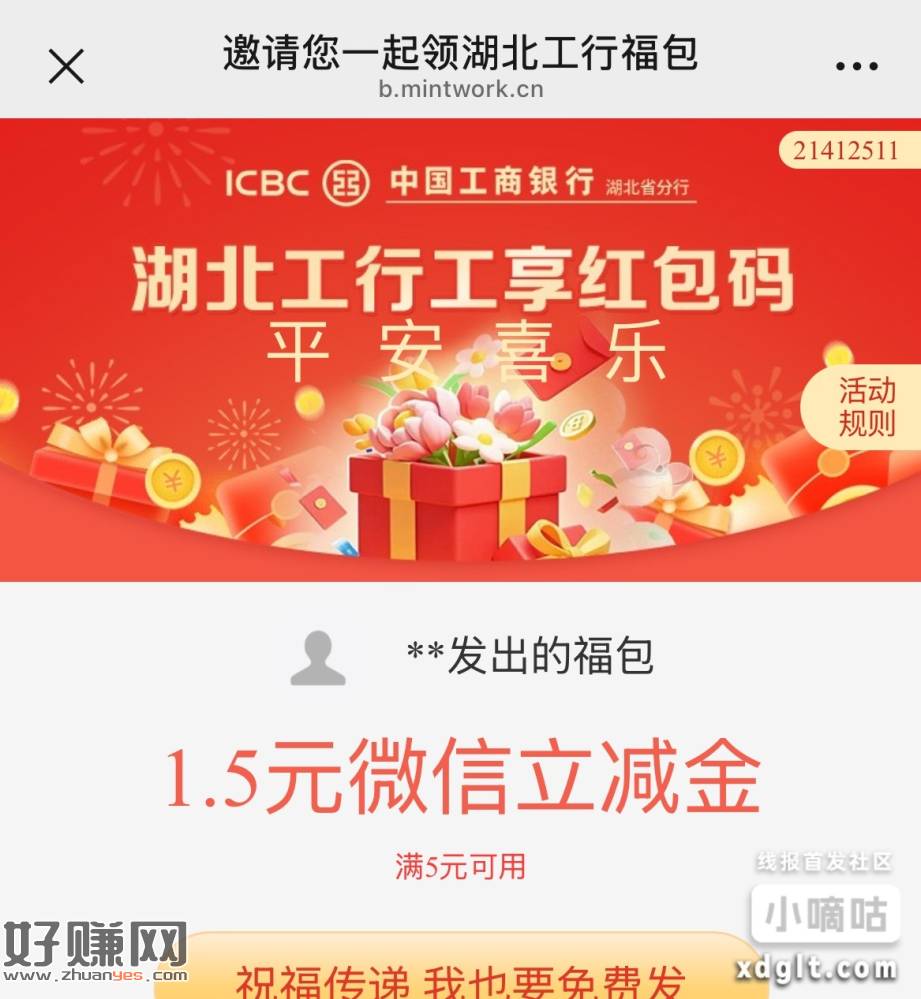Open the 活动规则 activity rules
Screen dimensions: 921x999
tap(866, 407)
